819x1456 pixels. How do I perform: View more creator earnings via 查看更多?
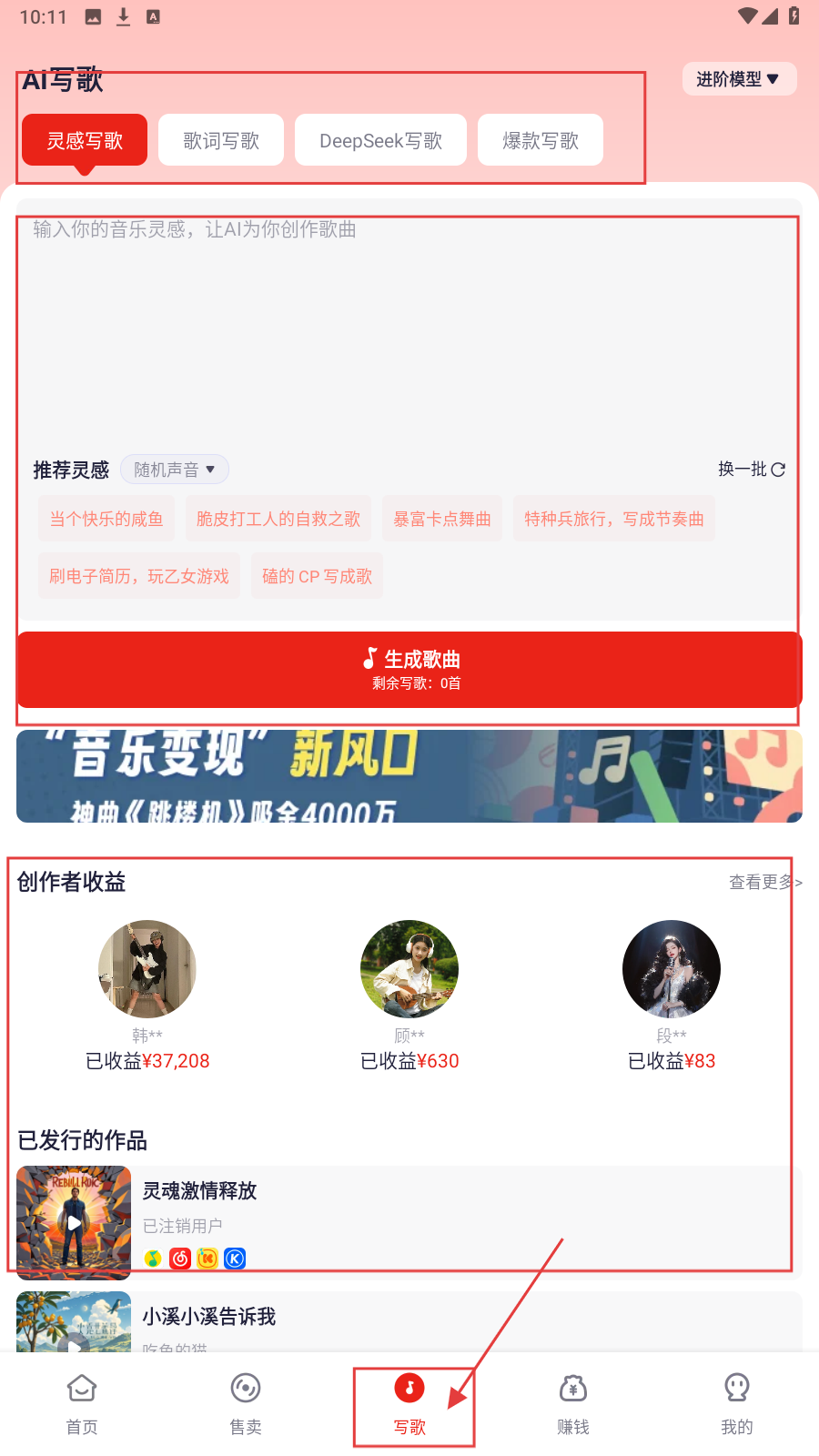pos(764,882)
